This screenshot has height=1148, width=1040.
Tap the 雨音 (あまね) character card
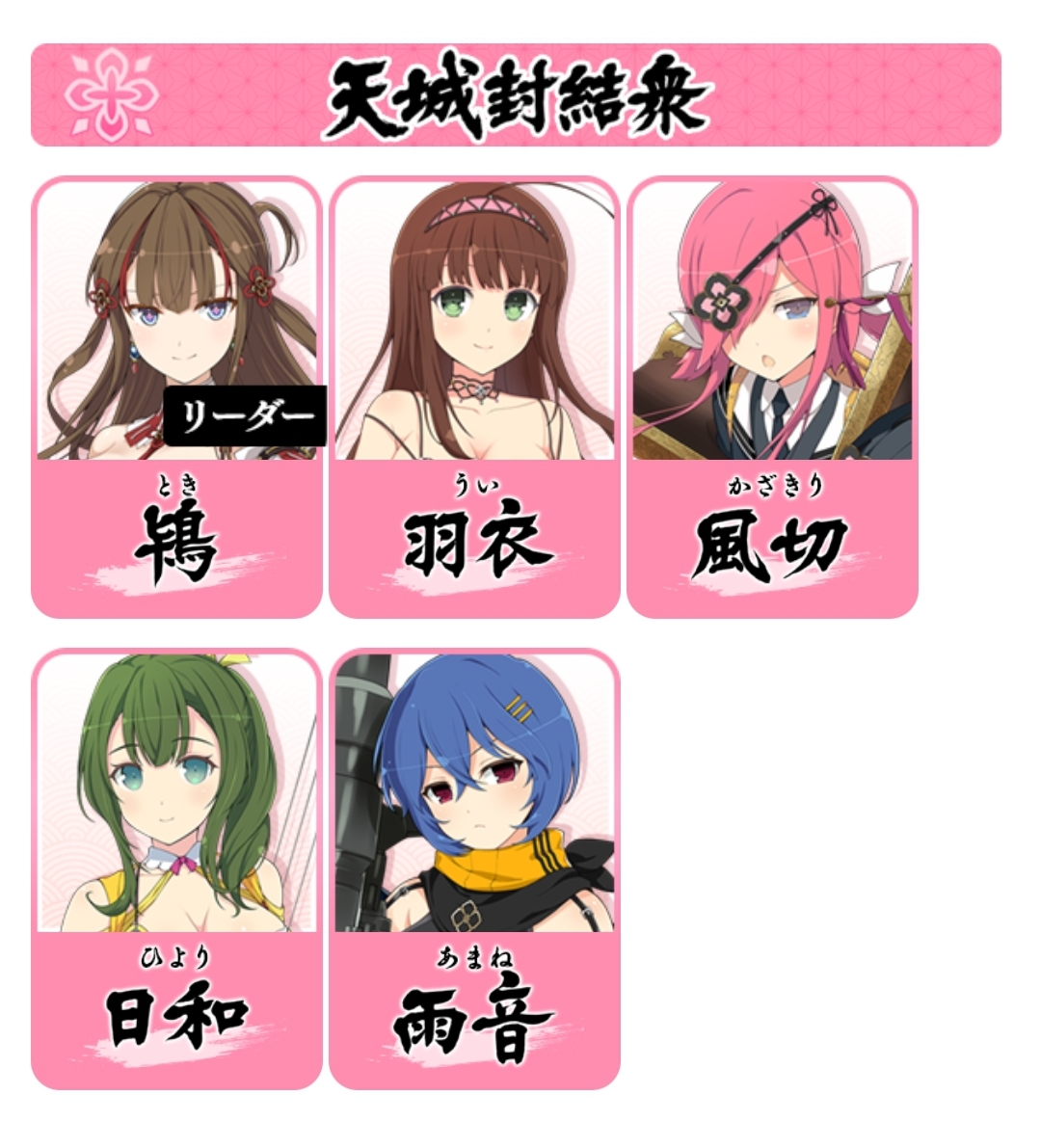[x=474, y=869]
